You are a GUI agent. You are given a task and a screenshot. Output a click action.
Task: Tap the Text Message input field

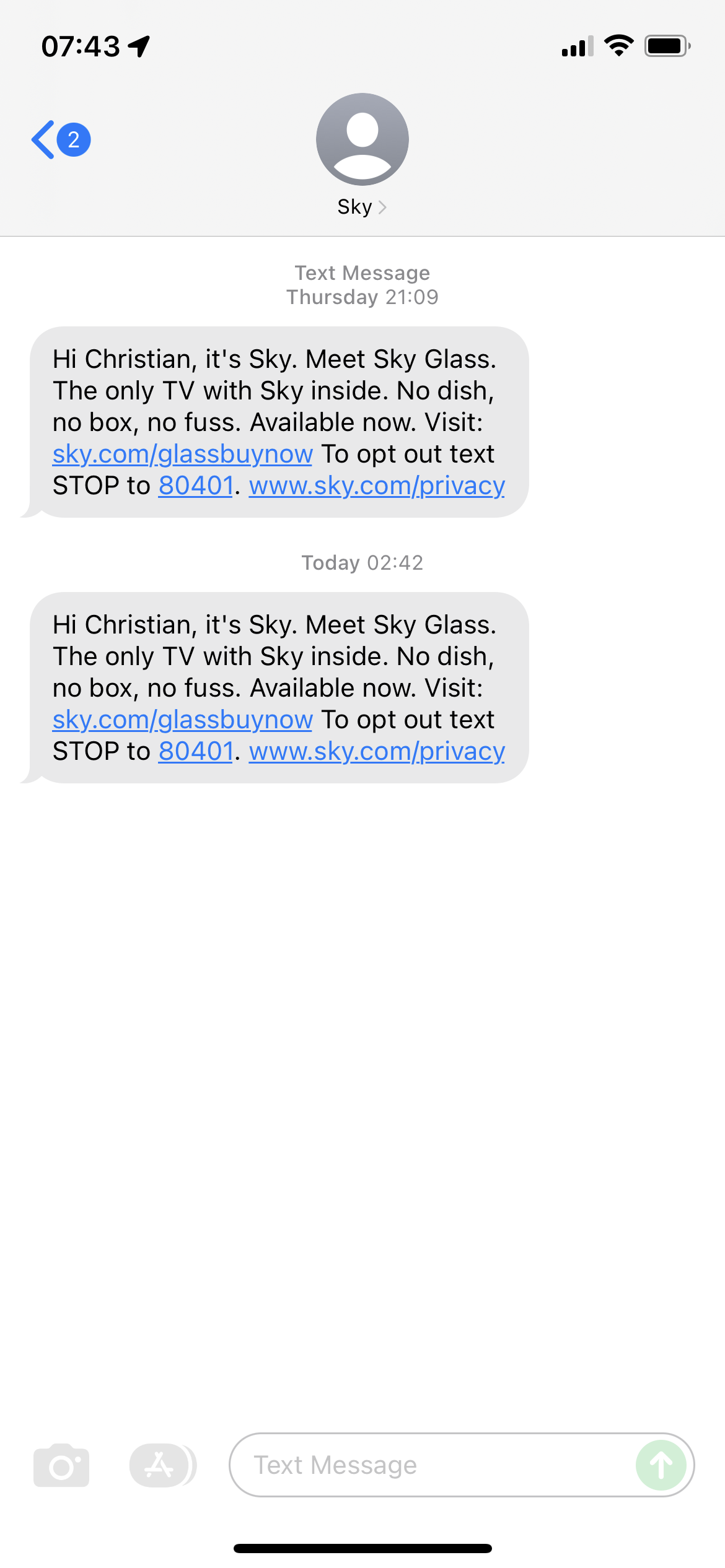click(434, 1464)
